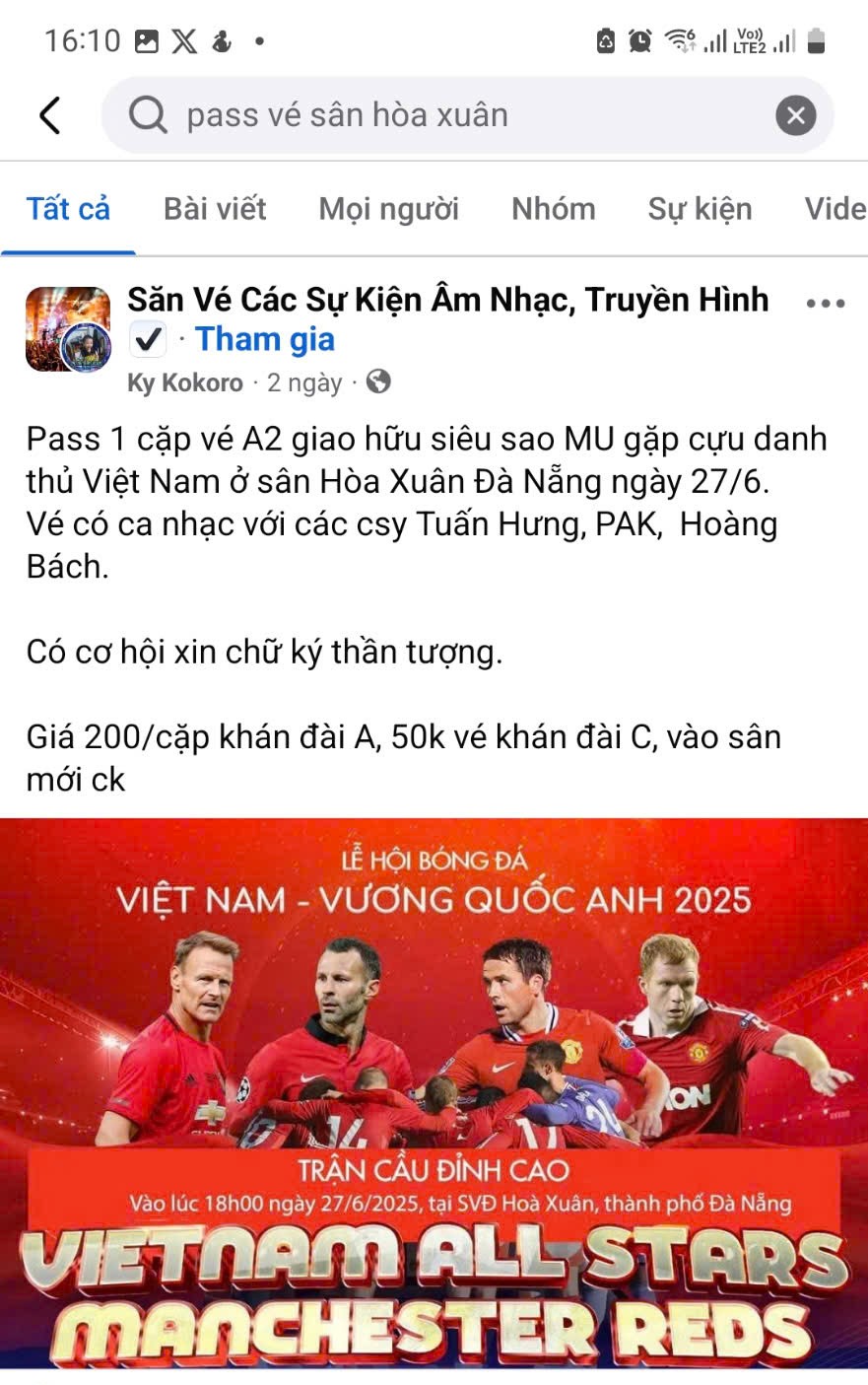
Task: Select the Tất cả tab
Action: pos(68,209)
